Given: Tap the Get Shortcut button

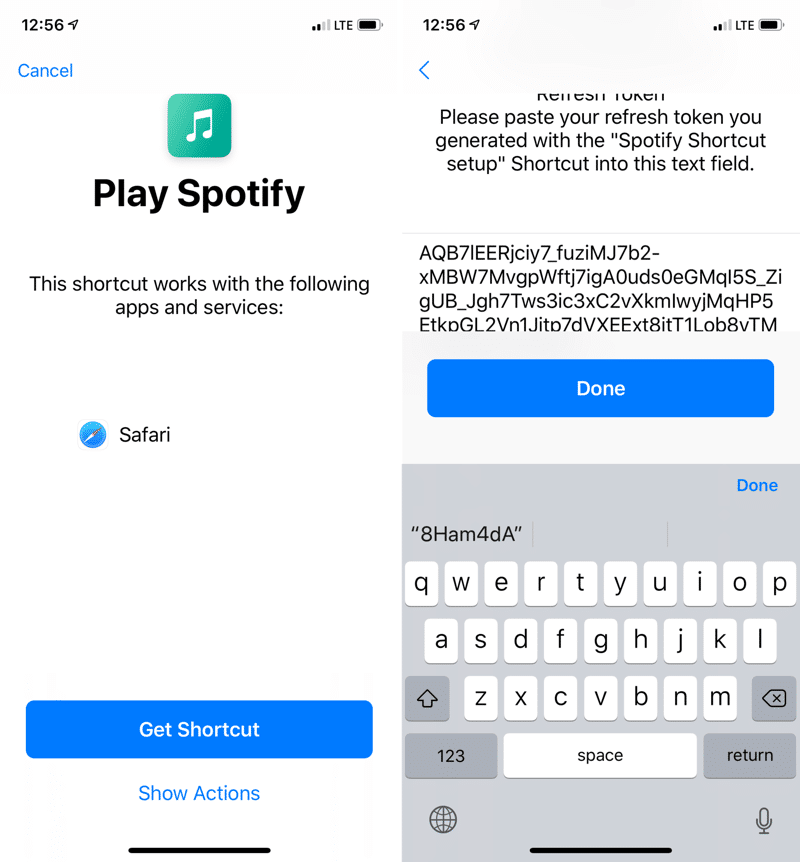Looking at the screenshot, I should [199, 729].
